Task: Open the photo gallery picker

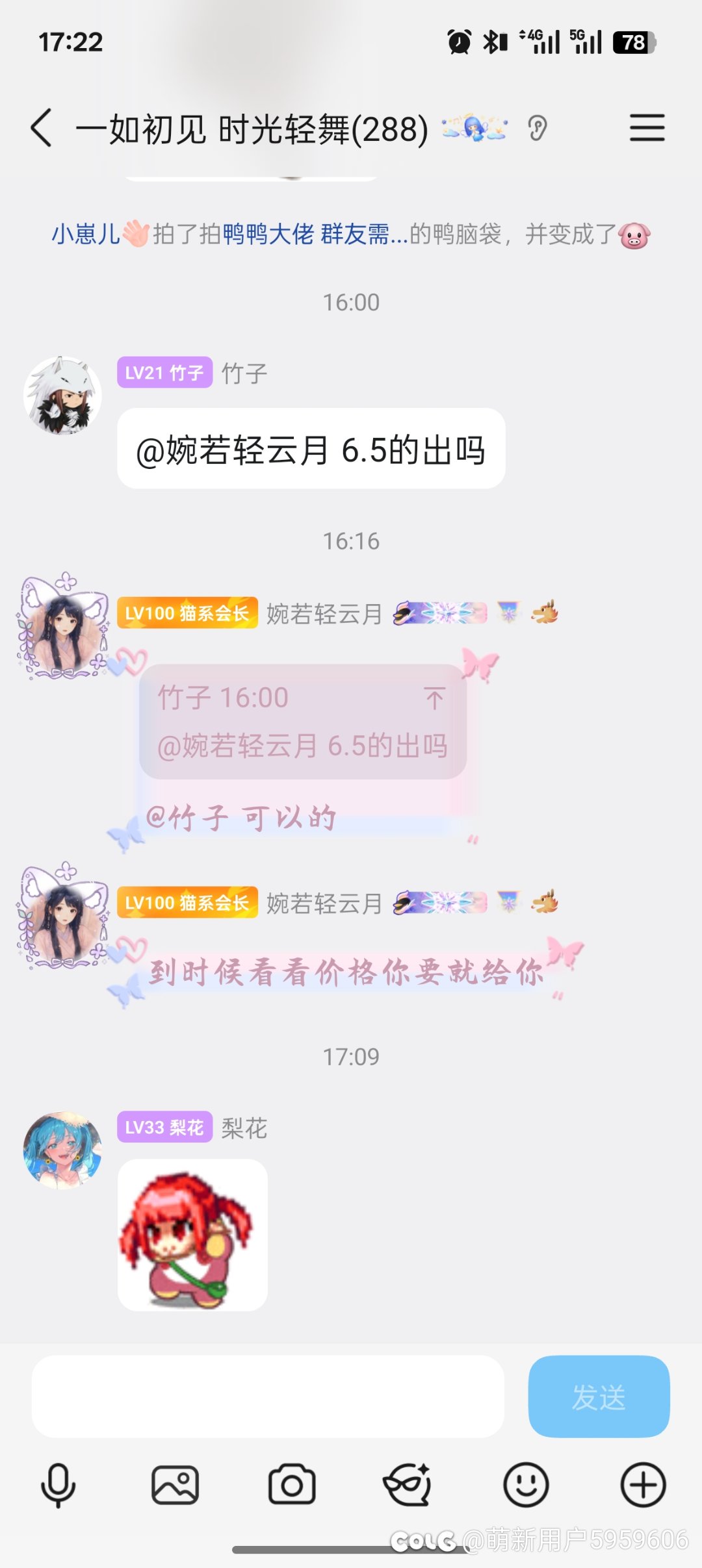Action: [x=175, y=1485]
